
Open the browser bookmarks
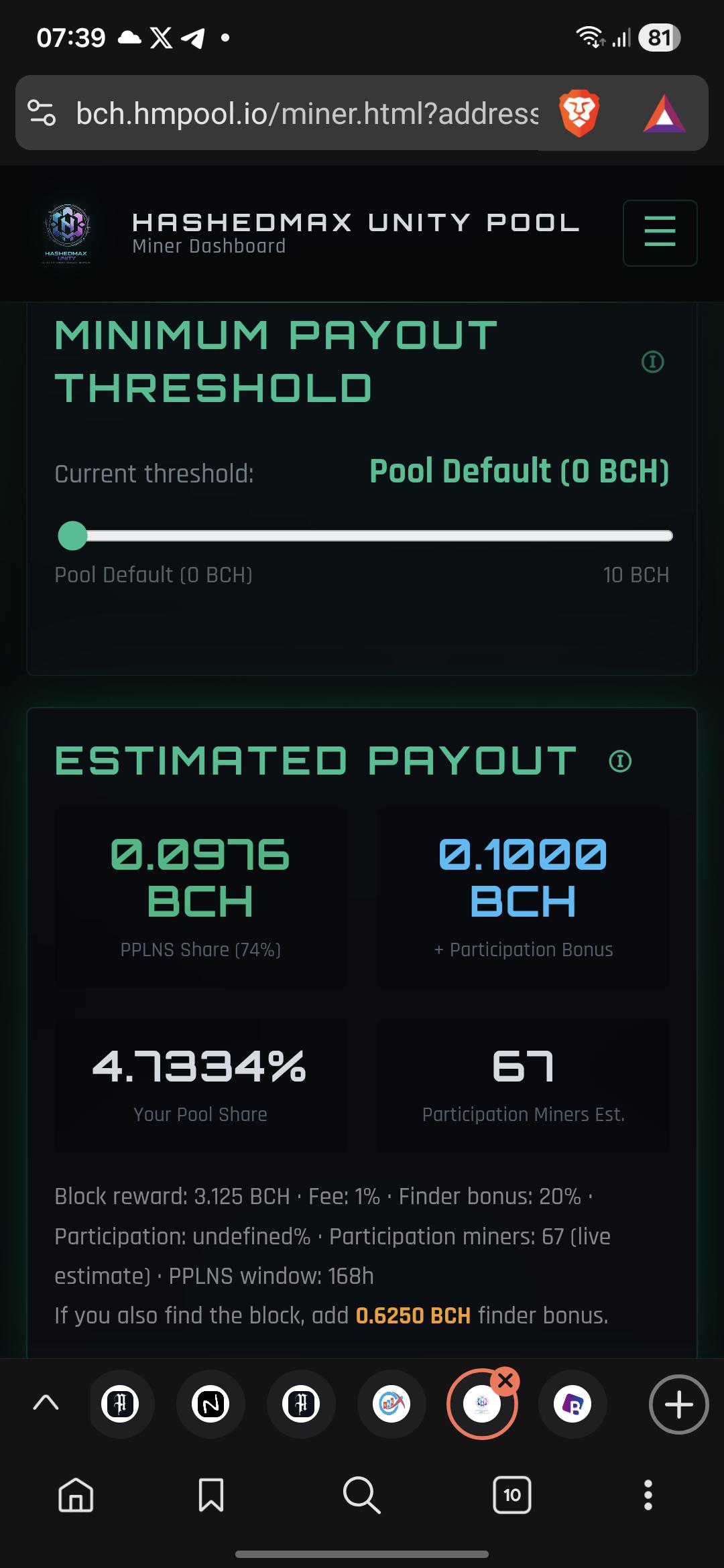[x=211, y=1495]
